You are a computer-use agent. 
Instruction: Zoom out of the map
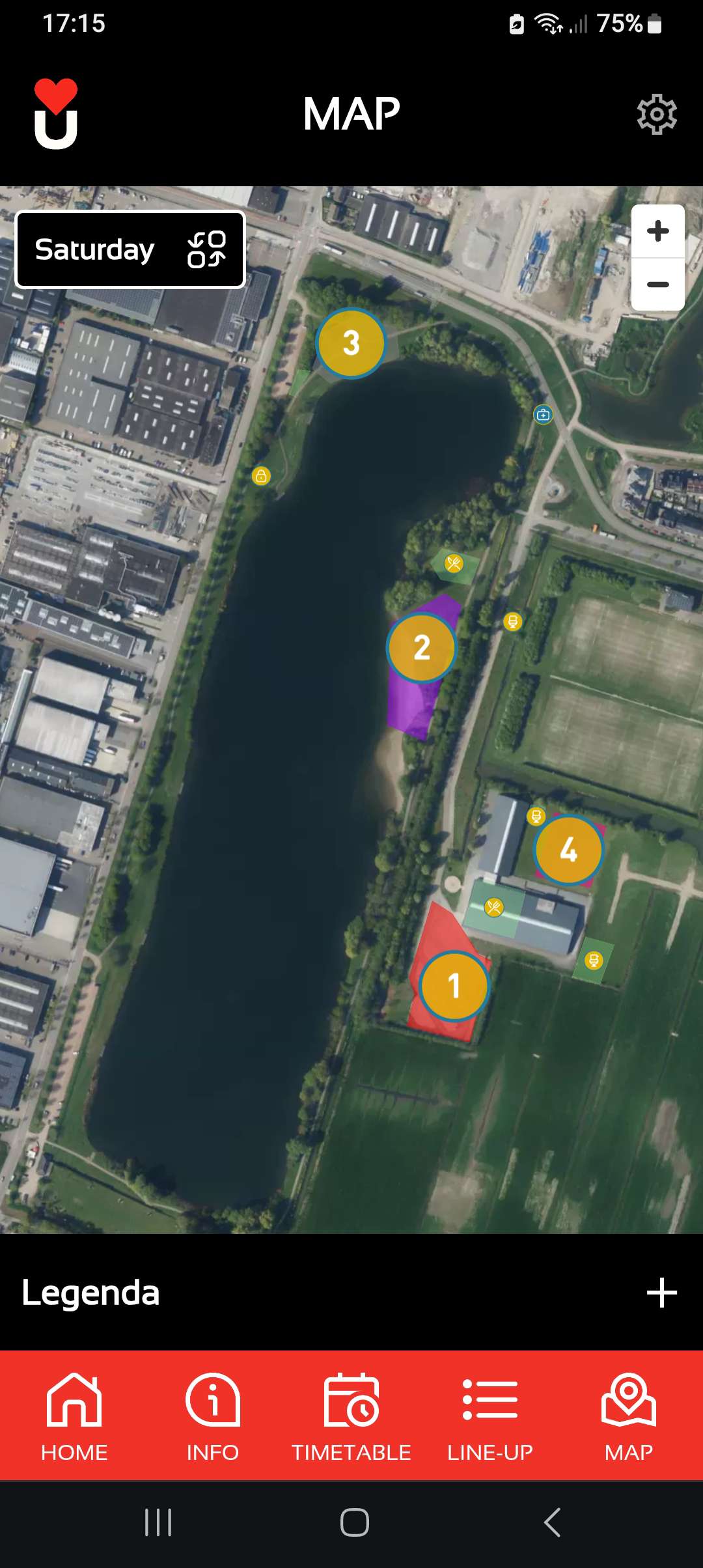coord(657,285)
